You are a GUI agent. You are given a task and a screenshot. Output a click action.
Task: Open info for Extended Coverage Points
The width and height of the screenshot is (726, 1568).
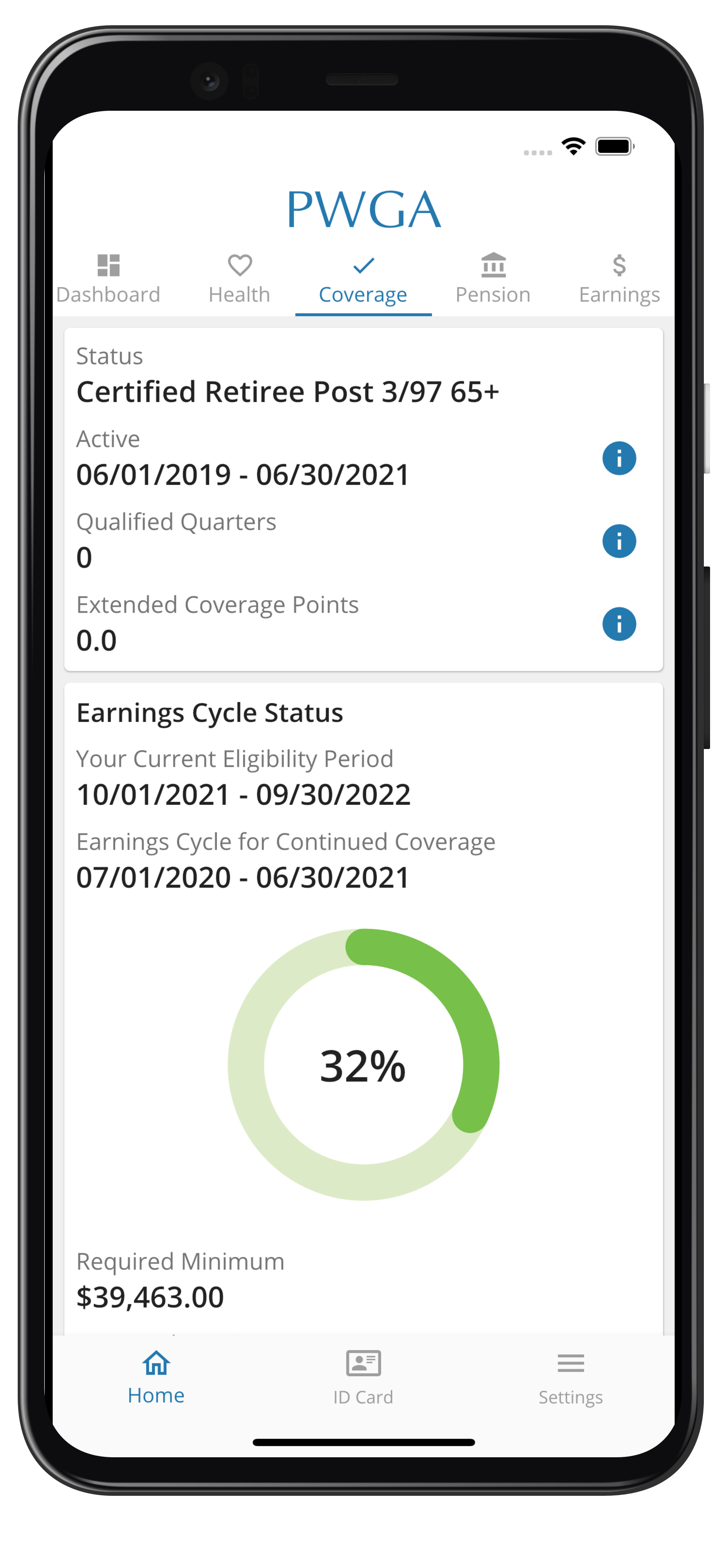(x=619, y=623)
